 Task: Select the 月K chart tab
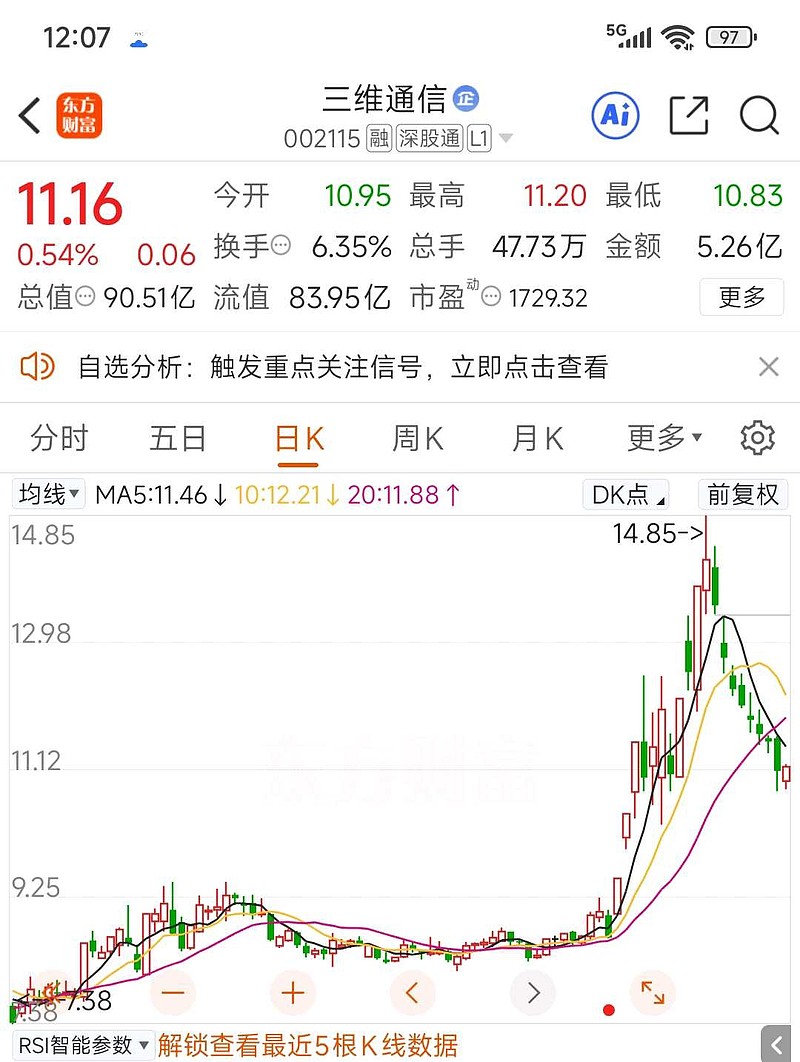coord(537,438)
